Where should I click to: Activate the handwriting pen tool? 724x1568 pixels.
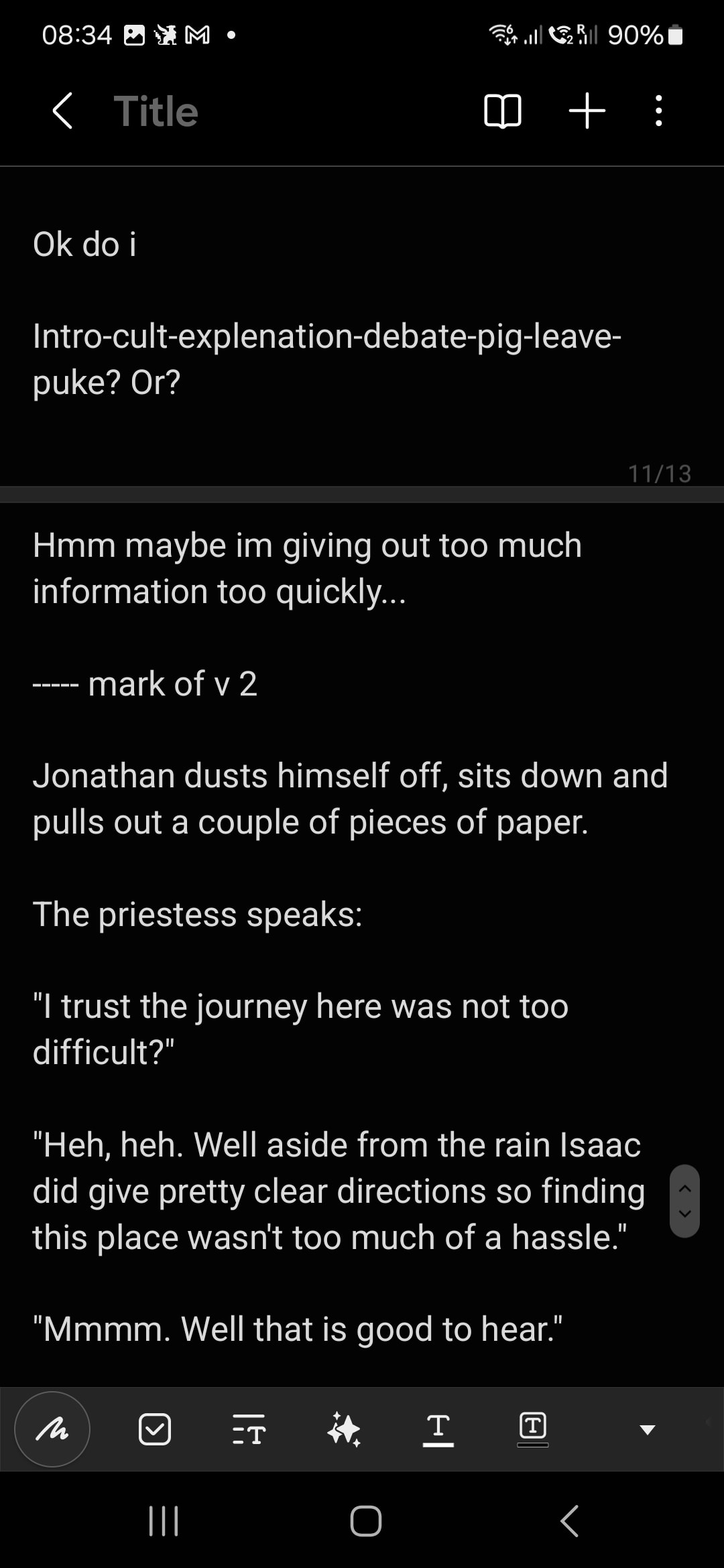point(52,1429)
